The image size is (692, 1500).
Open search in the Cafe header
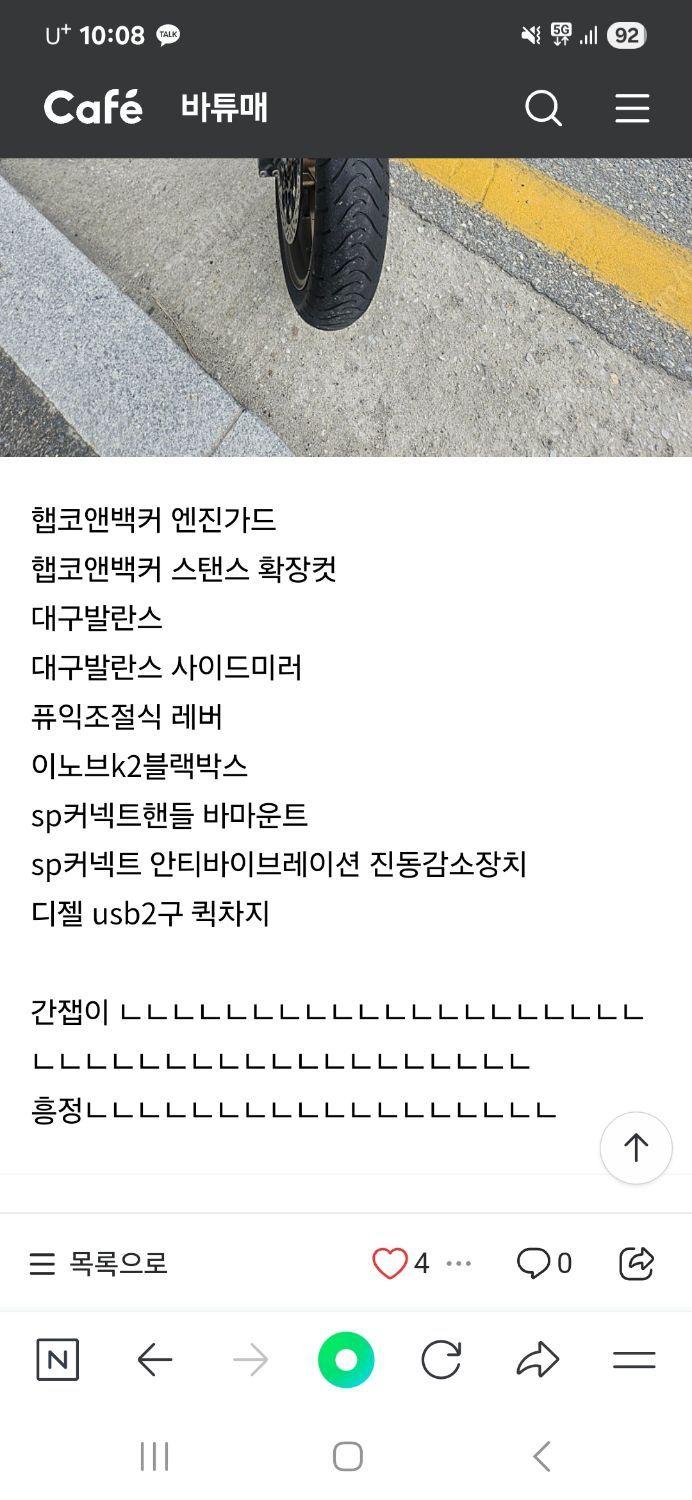coord(543,108)
